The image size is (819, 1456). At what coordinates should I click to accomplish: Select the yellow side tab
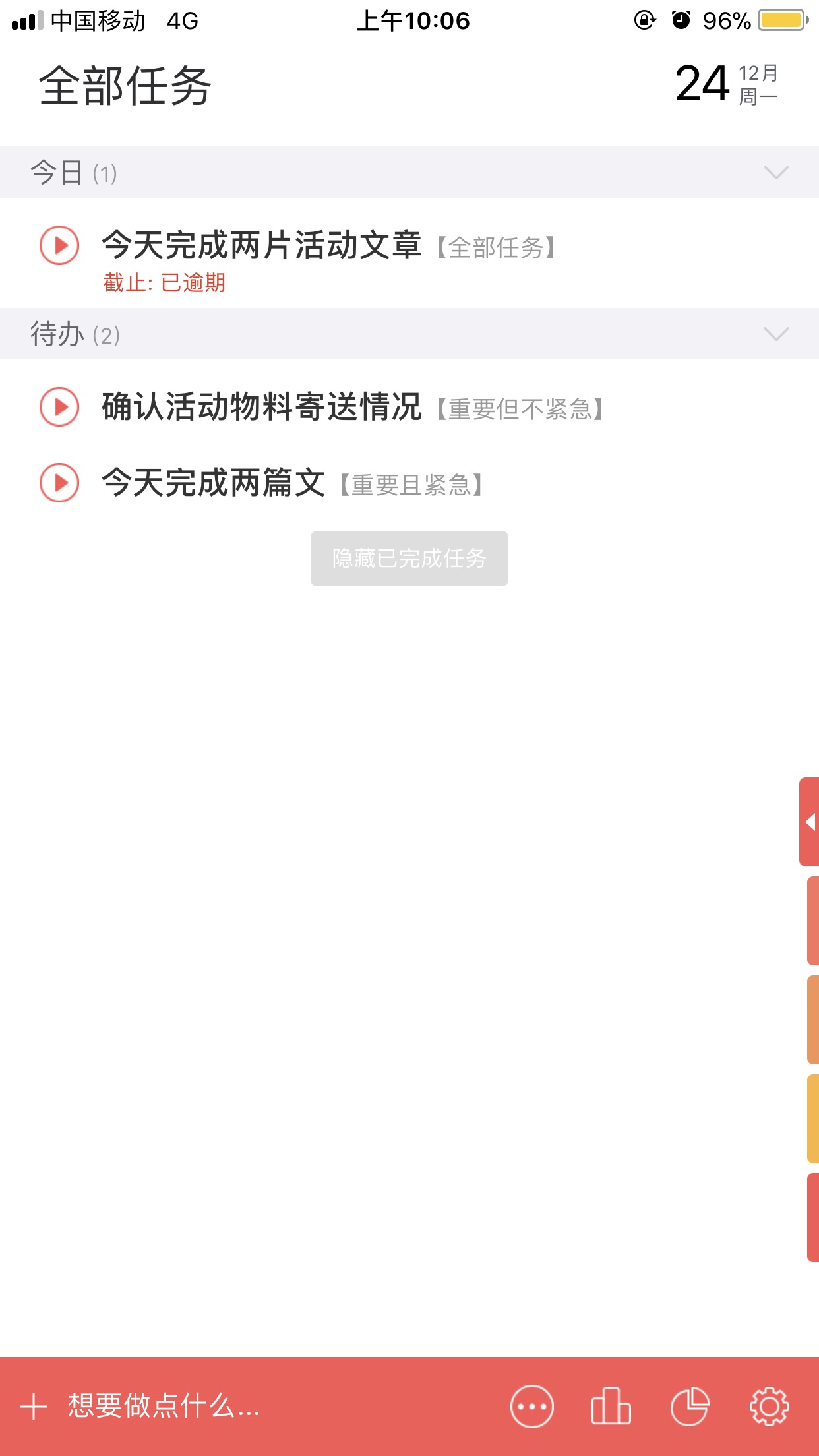[x=813, y=1118]
